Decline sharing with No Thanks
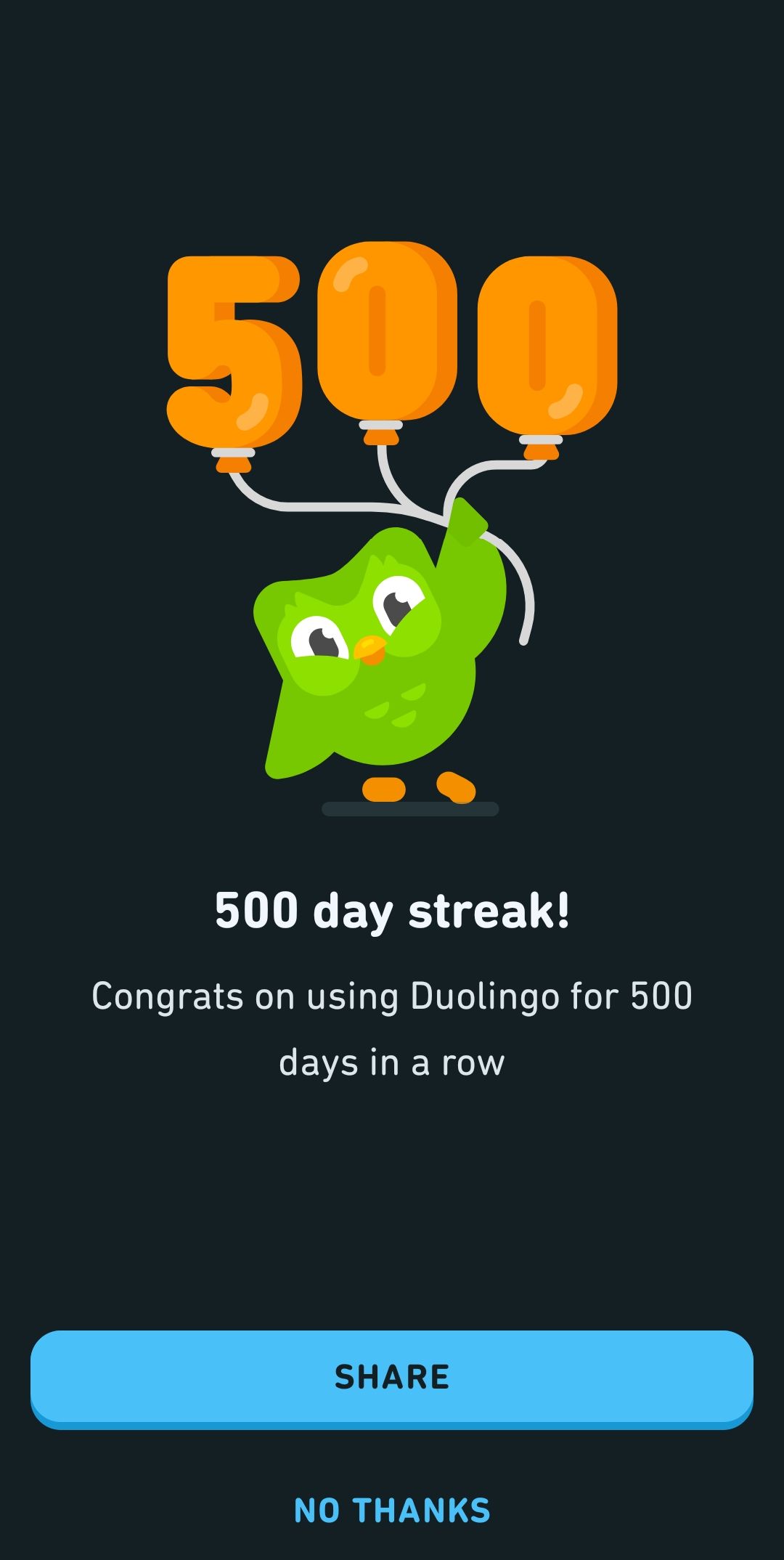 point(392,1511)
